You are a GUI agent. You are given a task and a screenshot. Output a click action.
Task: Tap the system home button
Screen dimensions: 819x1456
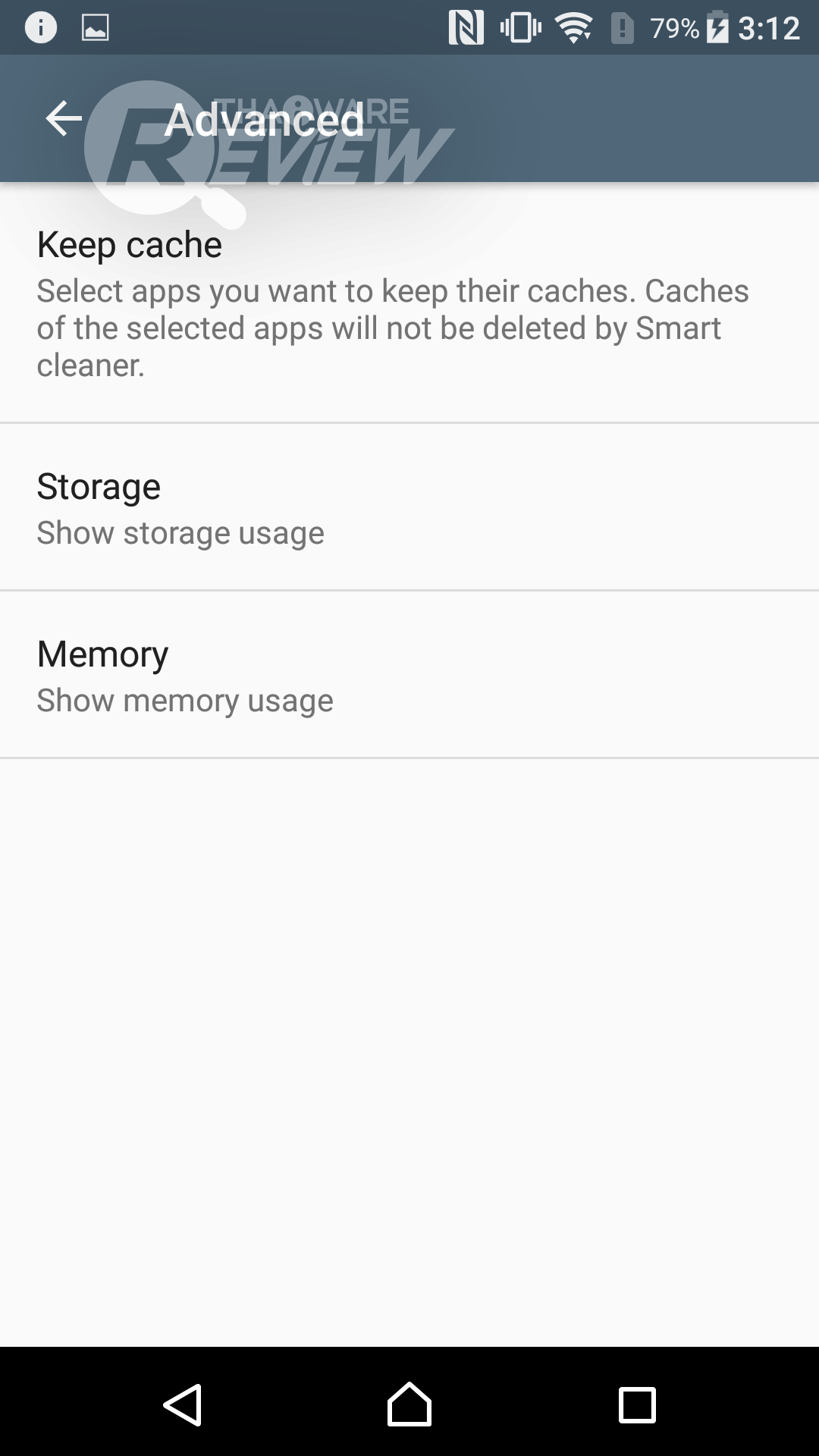pyautogui.click(x=409, y=1404)
